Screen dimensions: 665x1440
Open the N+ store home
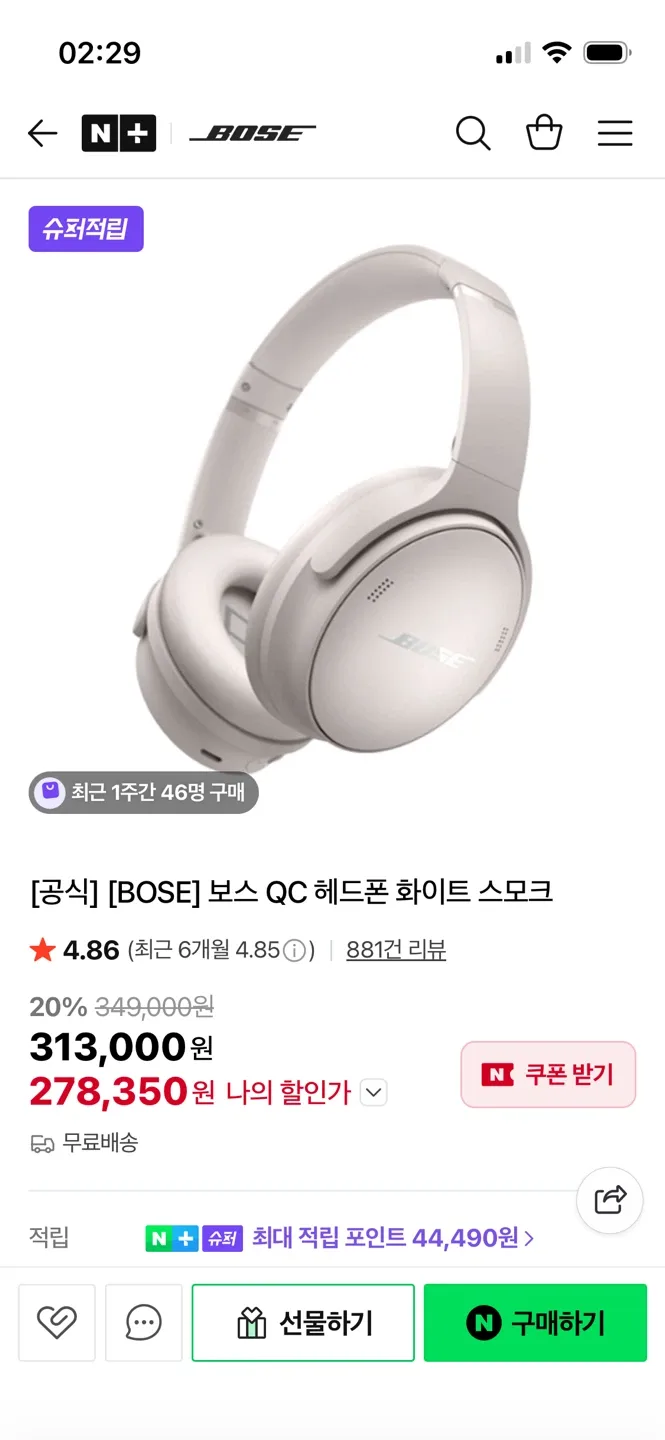point(118,133)
